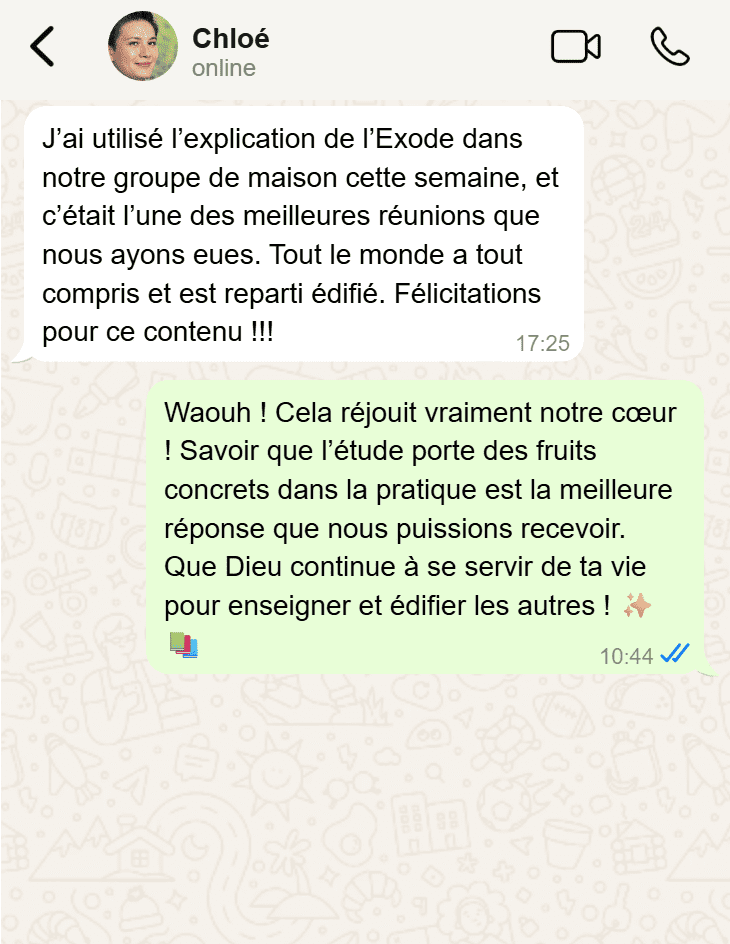Click the stacked books emoji in the sent message
Image resolution: width=730 pixels, height=944 pixels.
[185, 646]
